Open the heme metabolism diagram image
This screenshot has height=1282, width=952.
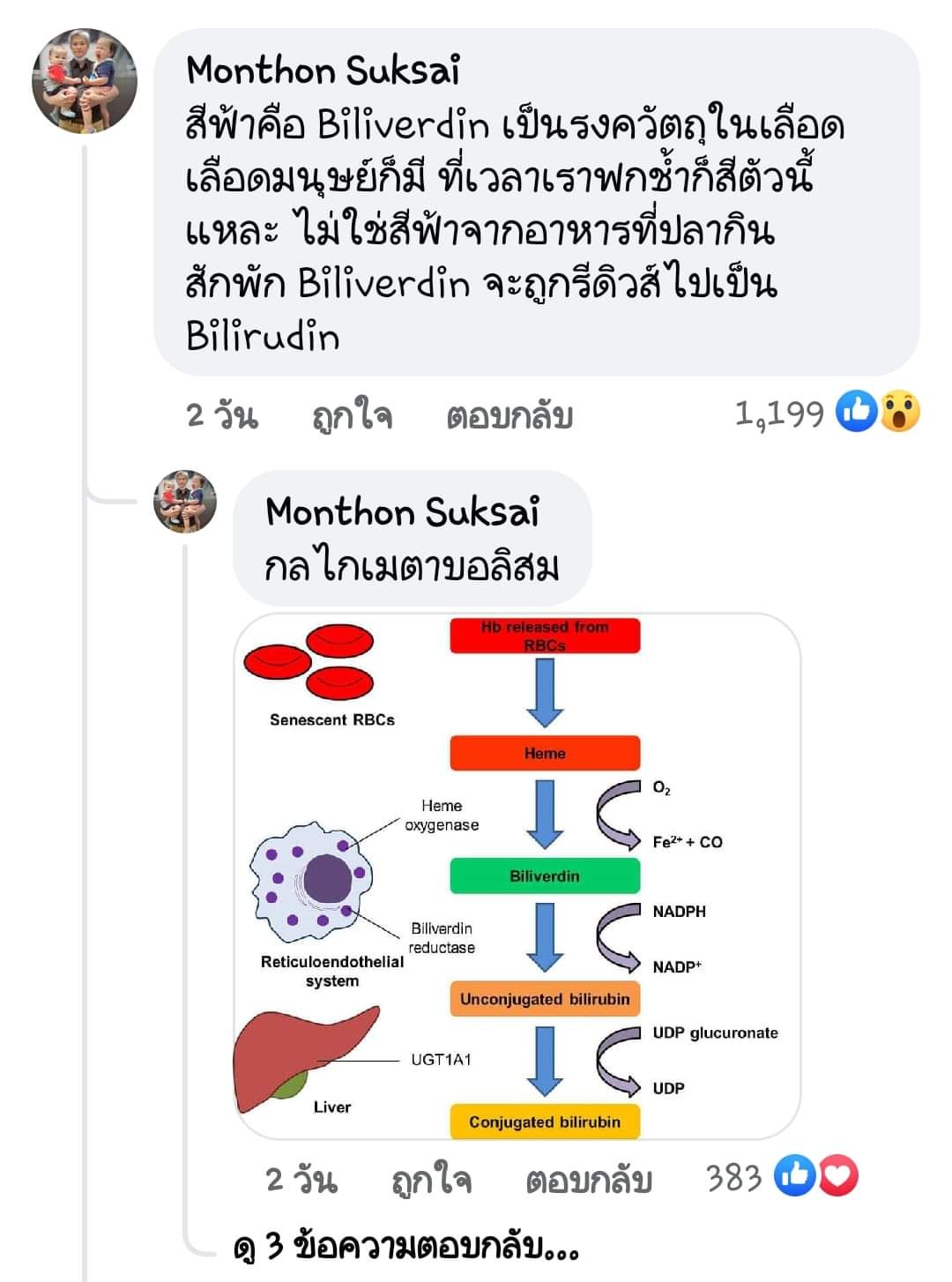pos(517,876)
